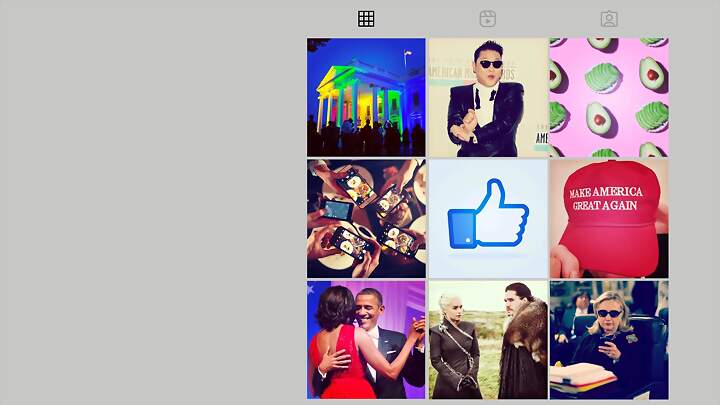Viewport: 720px width, 405px height.
Task: Open the phones photographing food post
Action: point(366,218)
